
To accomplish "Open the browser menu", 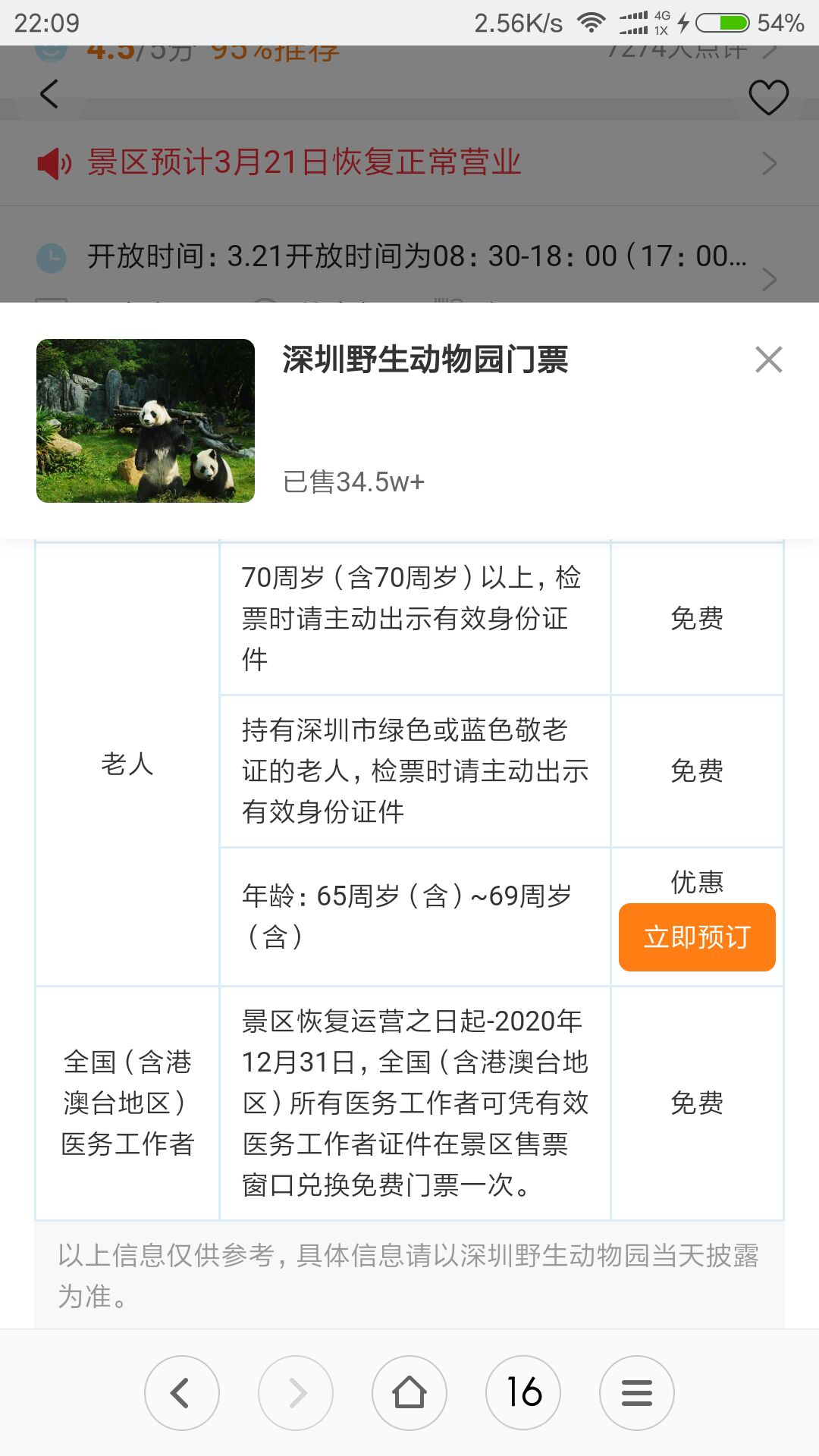I will (x=636, y=1392).
